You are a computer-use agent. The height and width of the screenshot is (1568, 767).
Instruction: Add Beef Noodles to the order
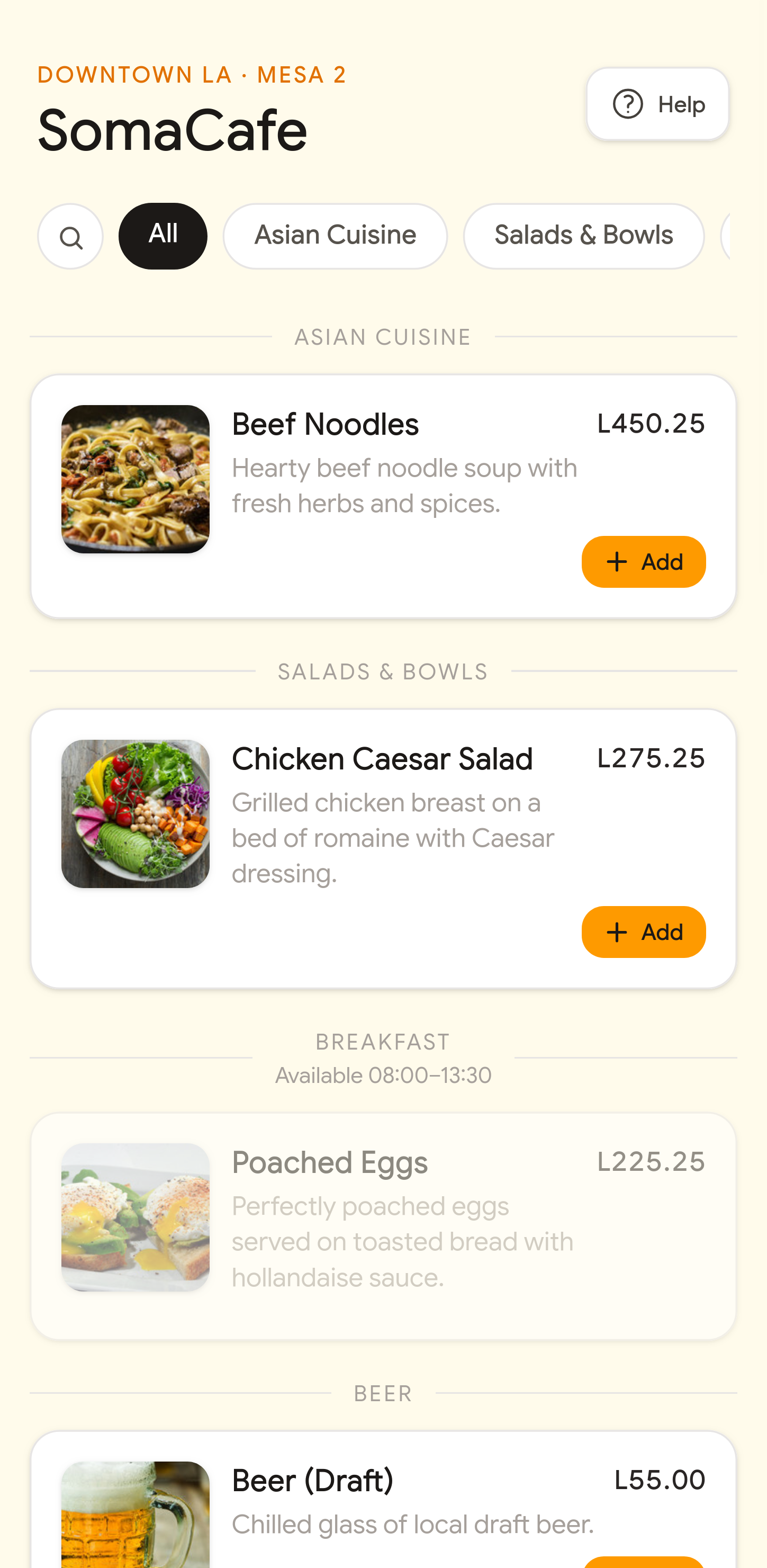[644, 561]
